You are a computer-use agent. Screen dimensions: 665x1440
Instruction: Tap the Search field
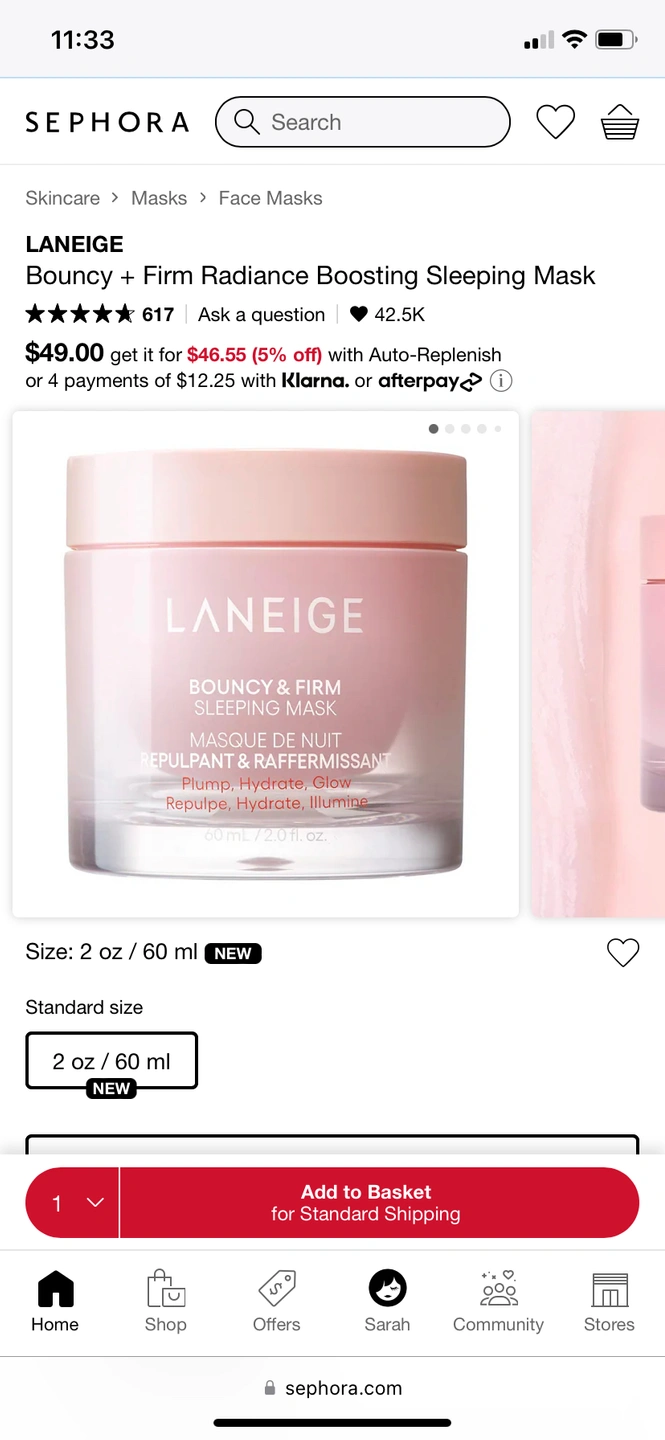click(x=362, y=122)
